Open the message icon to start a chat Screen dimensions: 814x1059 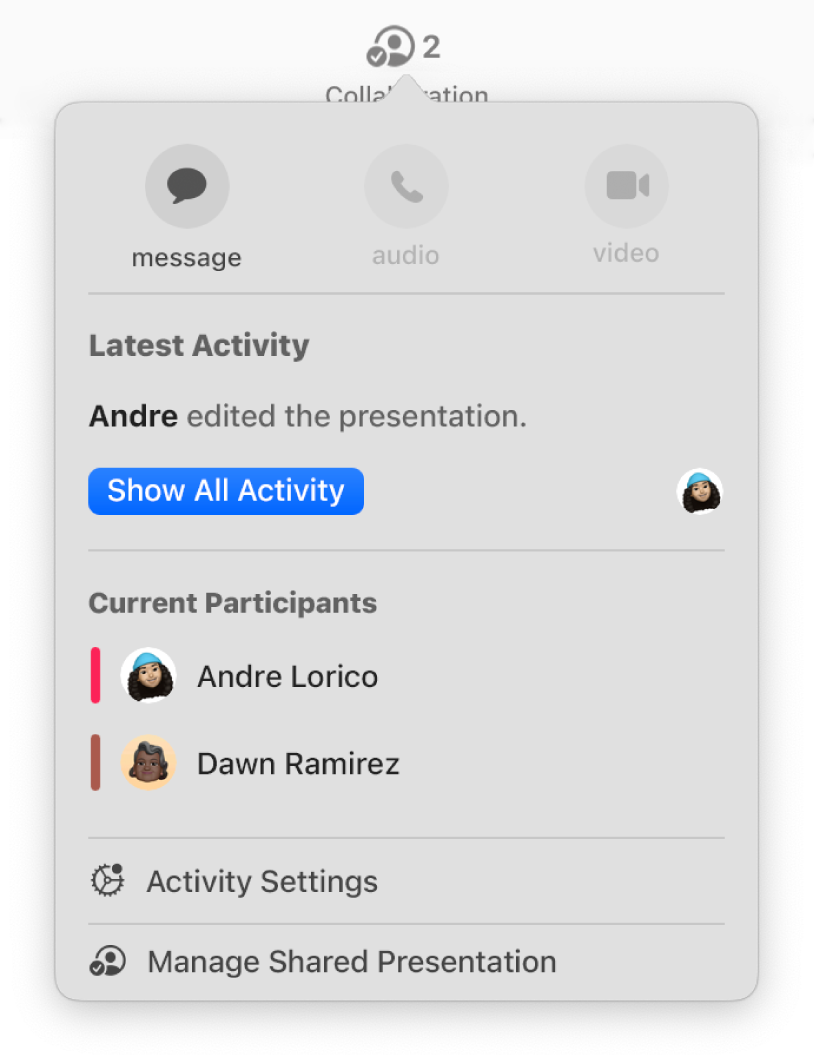pos(186,185)
